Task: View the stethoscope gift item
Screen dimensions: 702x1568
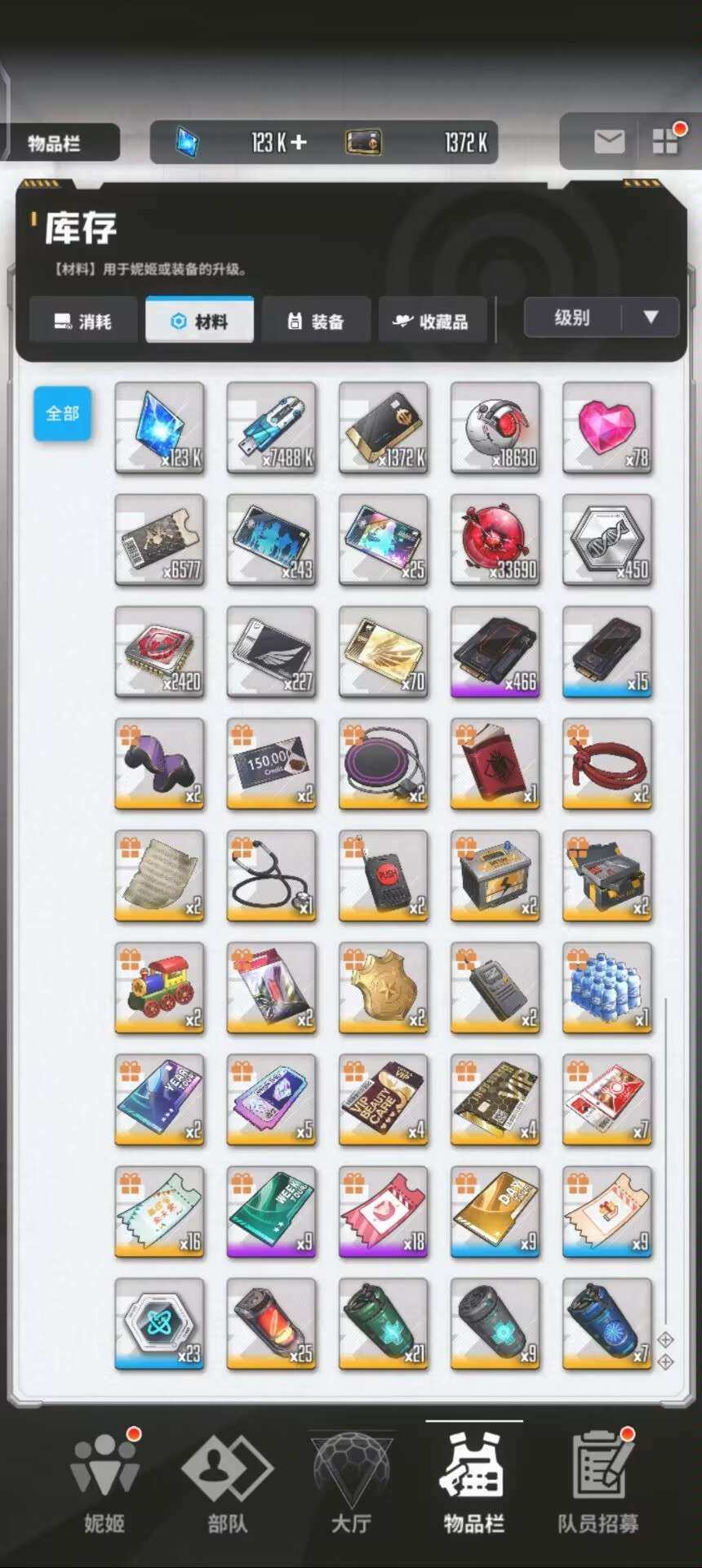Action: (x=271, y=875)
